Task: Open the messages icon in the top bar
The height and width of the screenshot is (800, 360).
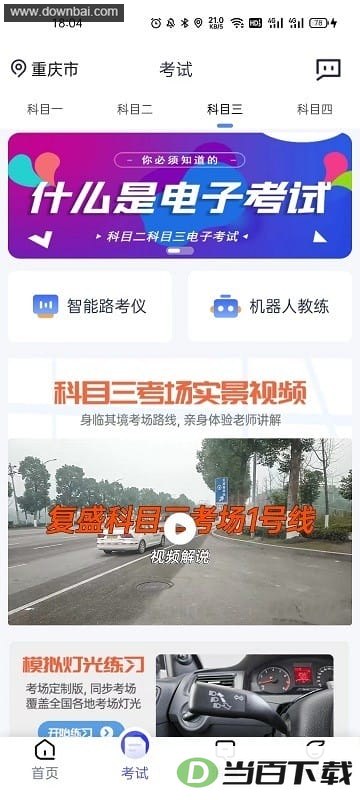Action: [x=328, y=69]
